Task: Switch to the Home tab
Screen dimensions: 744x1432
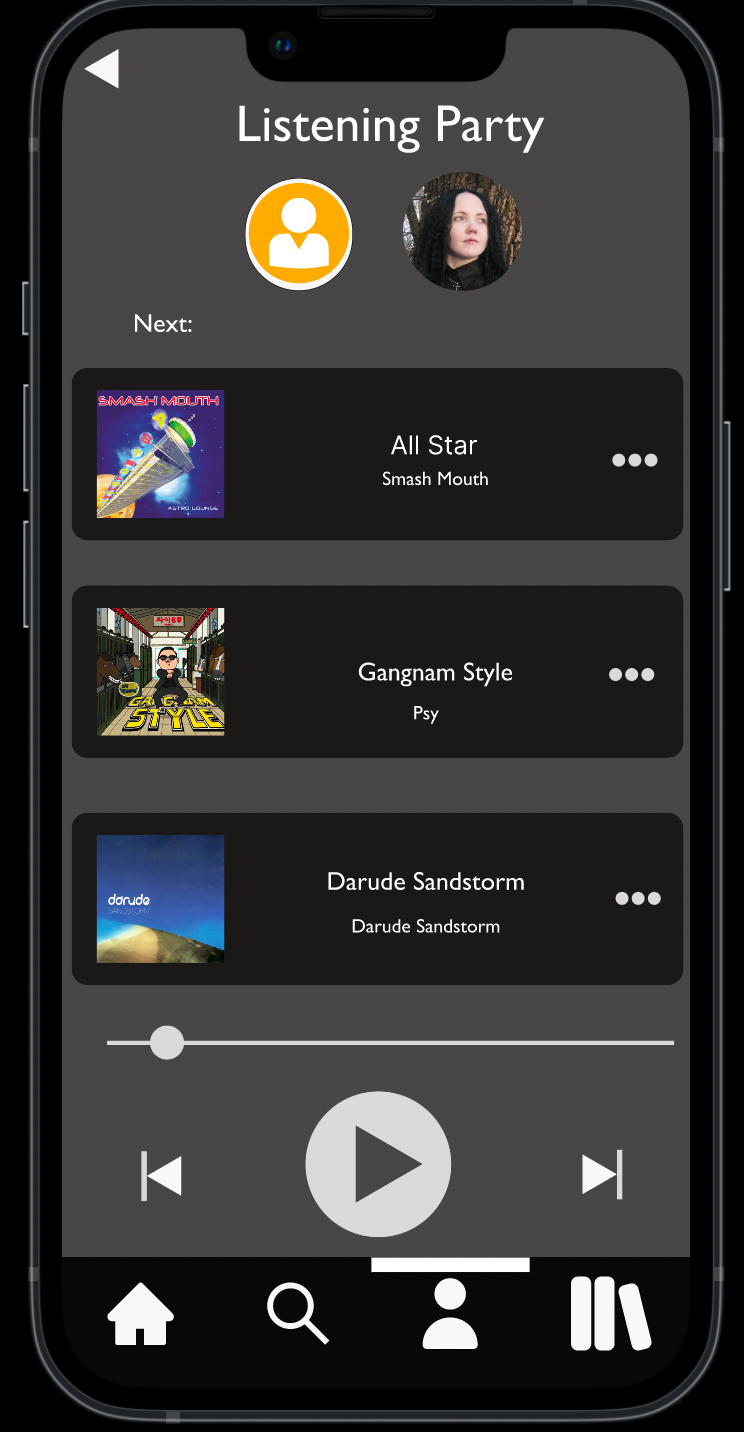Action: pos(141,1314)
